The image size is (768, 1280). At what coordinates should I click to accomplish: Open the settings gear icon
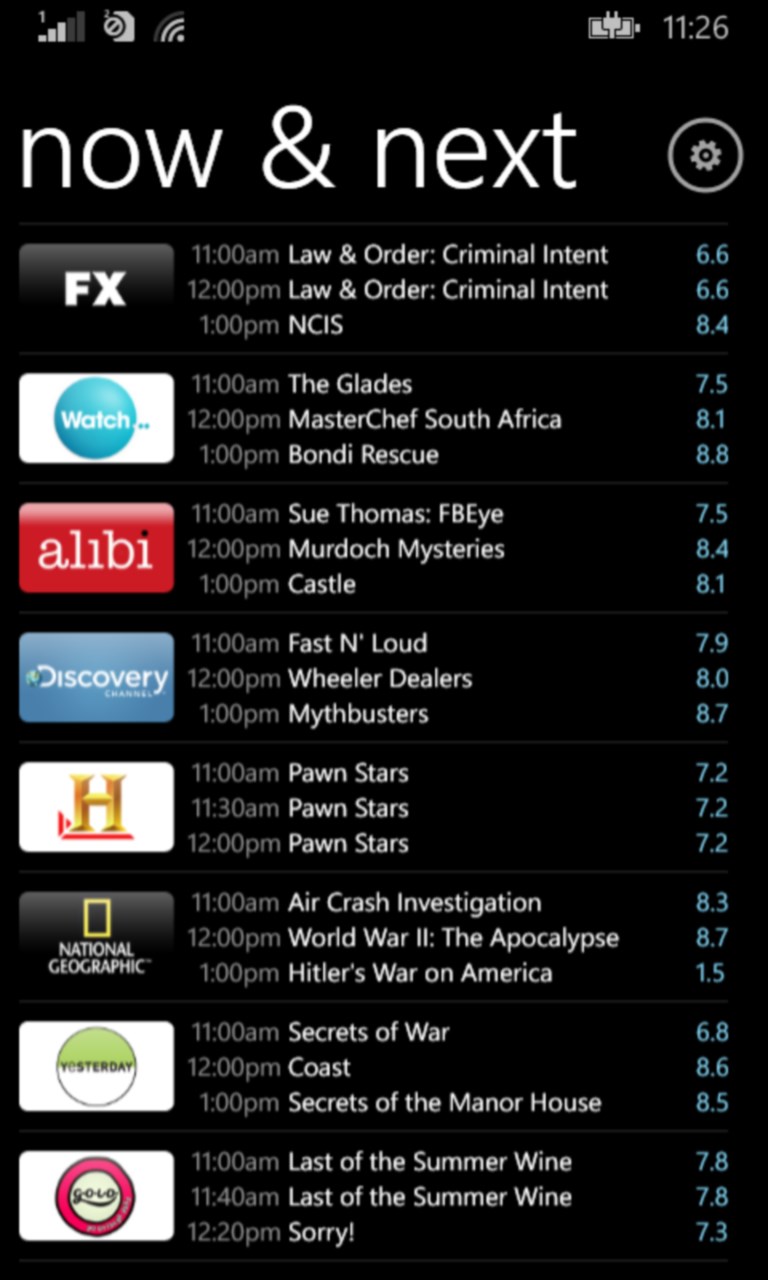tap(705, 156)
